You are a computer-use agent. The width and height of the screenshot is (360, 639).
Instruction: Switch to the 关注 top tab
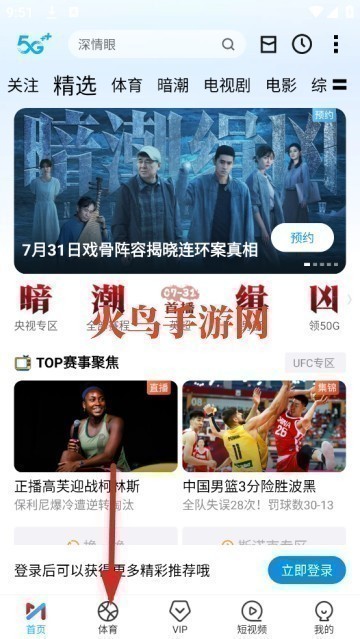coord(23,86)
